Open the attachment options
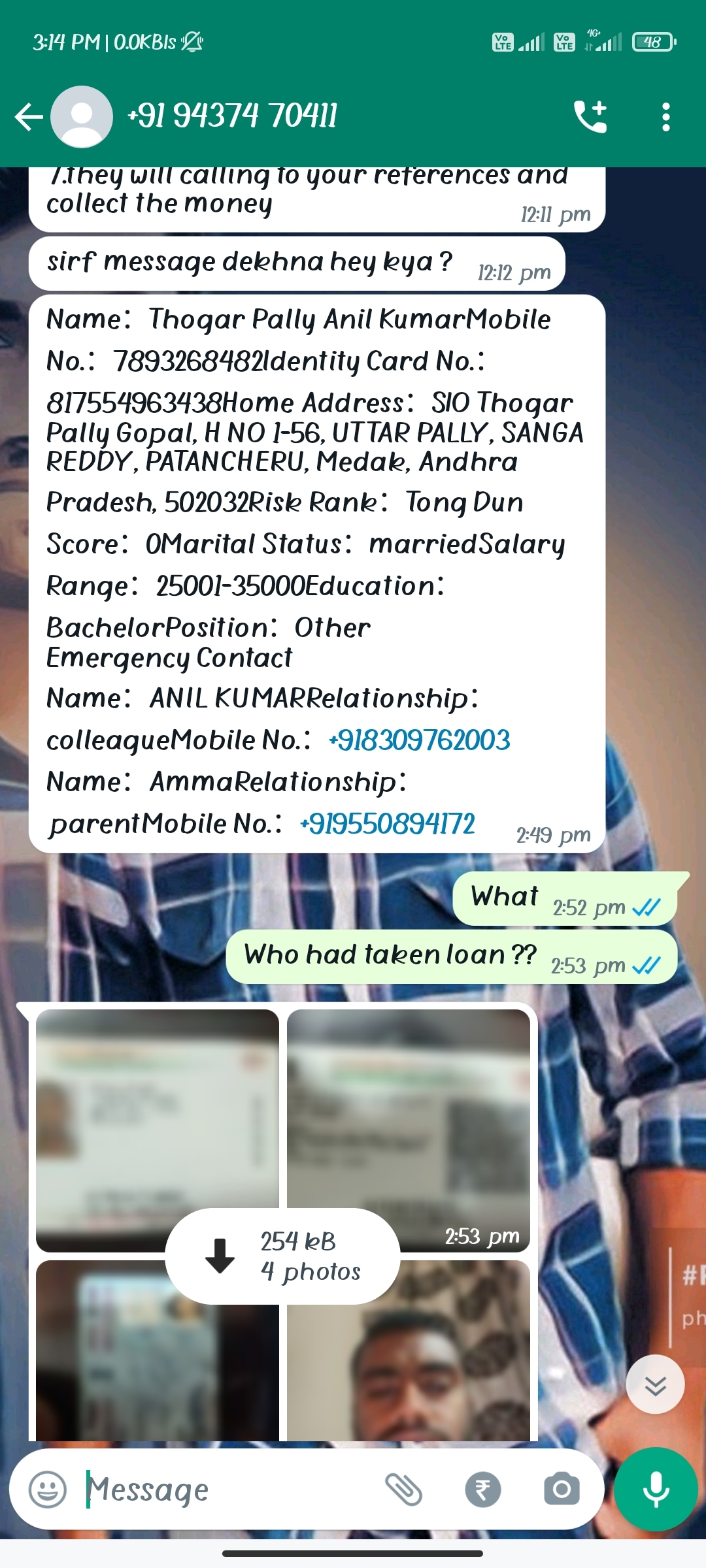The height and width of the screenshot is (1568, 706). (403, 1490)
